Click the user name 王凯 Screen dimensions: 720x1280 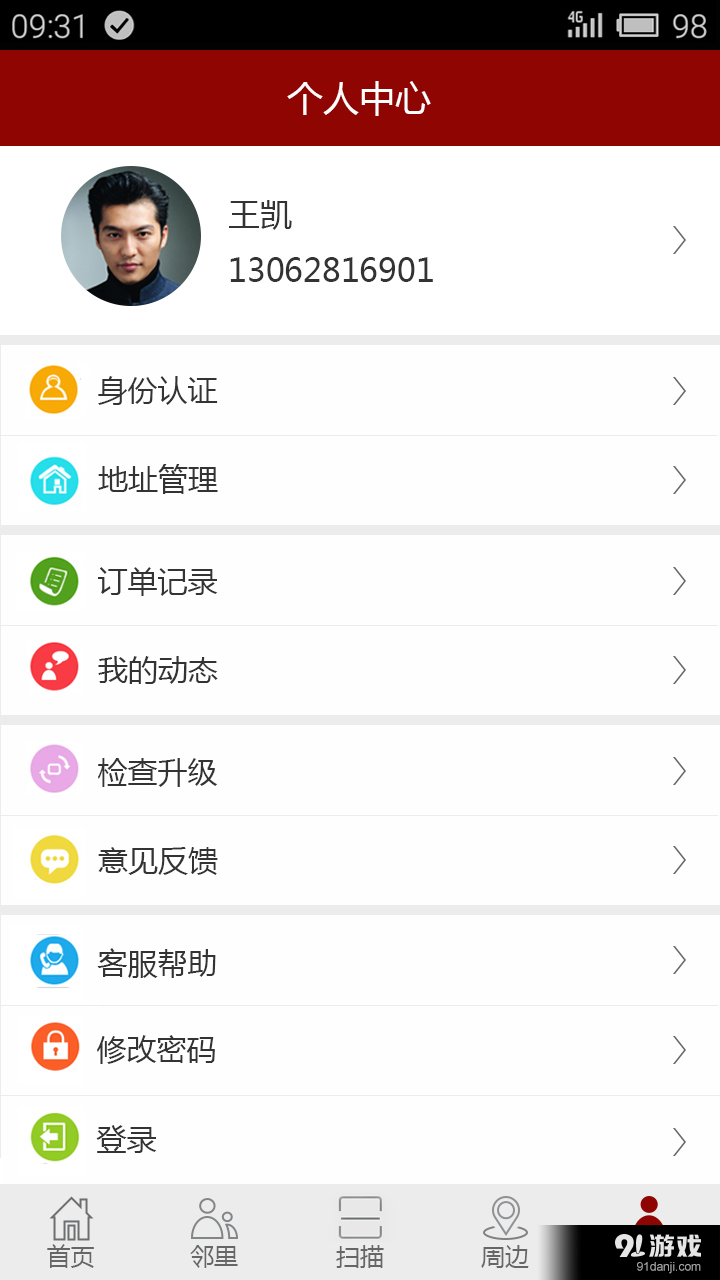click(258, 217)
